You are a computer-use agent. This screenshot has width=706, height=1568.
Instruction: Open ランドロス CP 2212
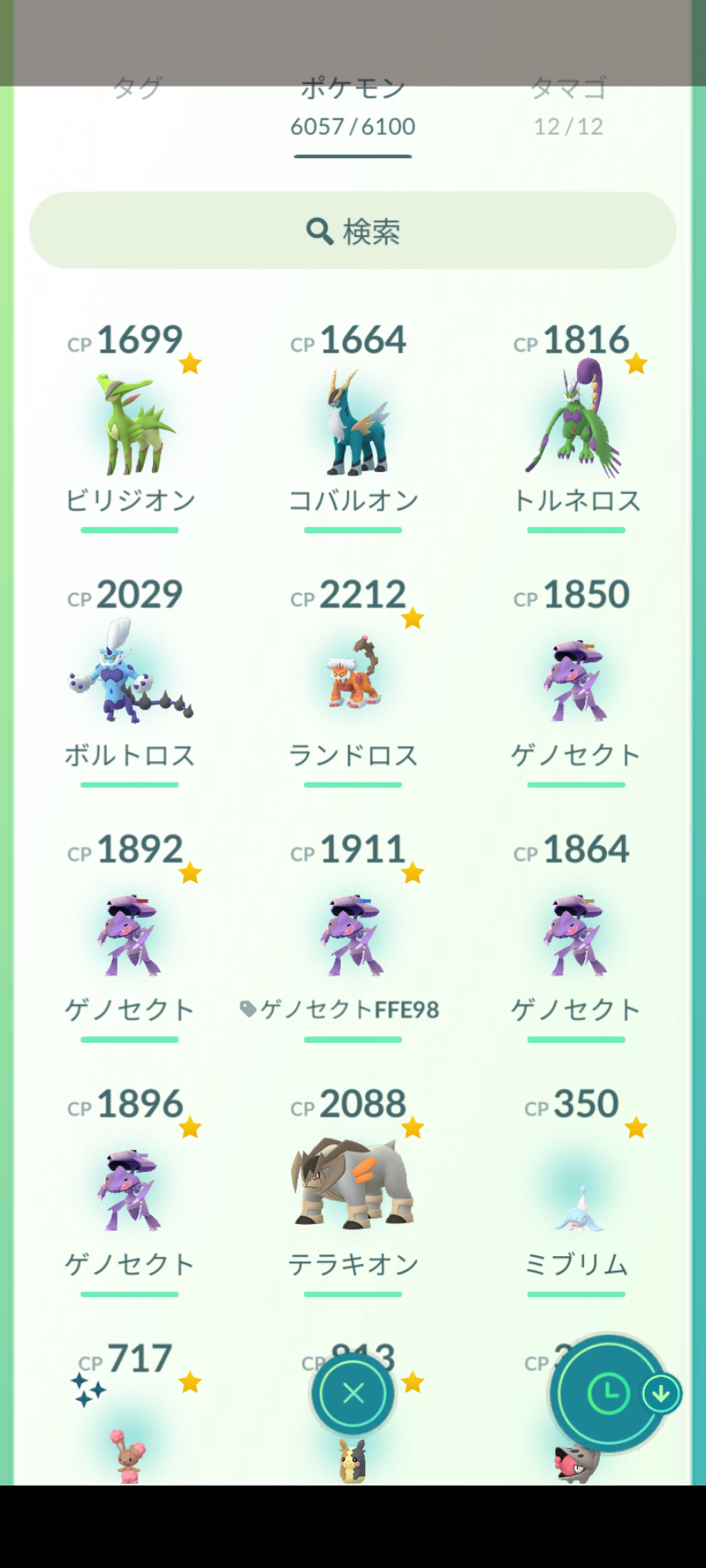[353, 681]
